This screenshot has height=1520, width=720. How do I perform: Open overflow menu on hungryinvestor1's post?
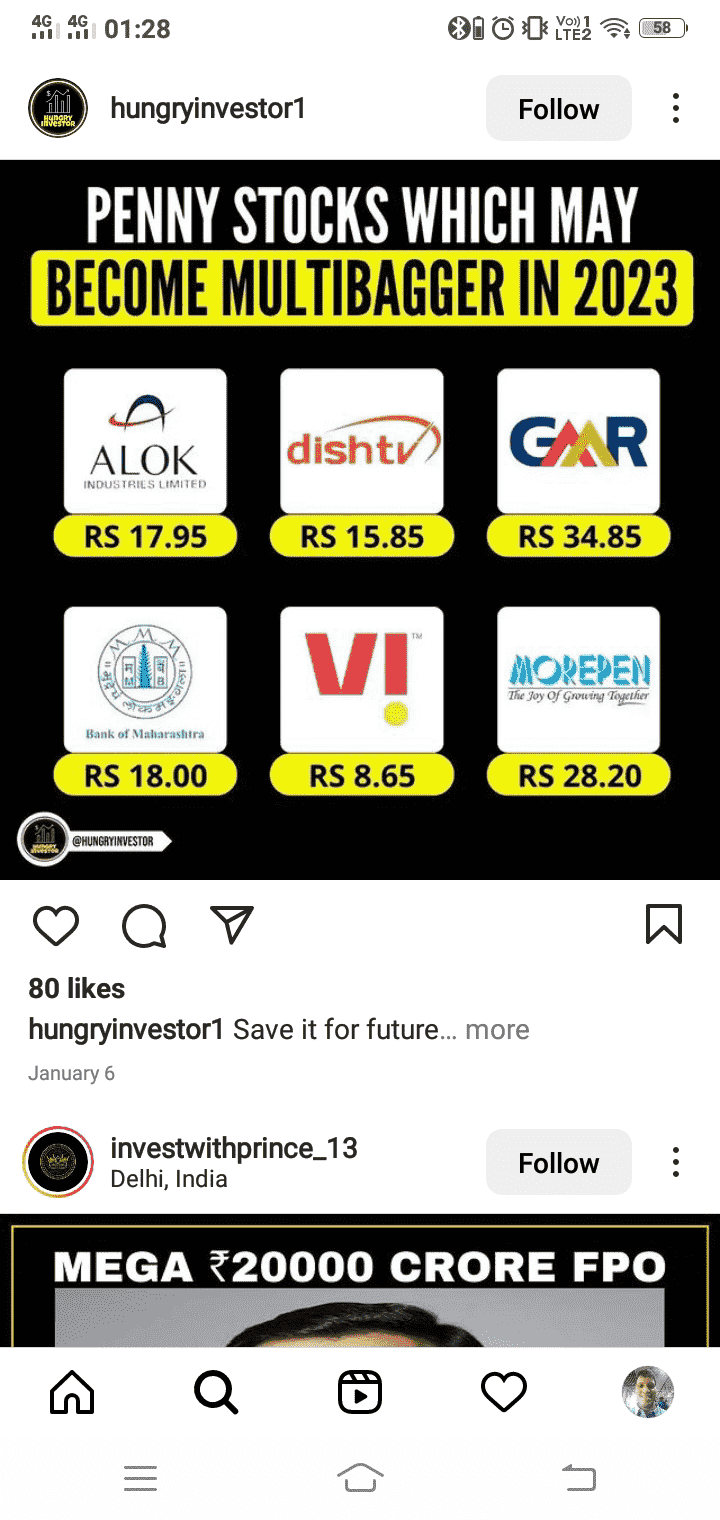point(676,109)
